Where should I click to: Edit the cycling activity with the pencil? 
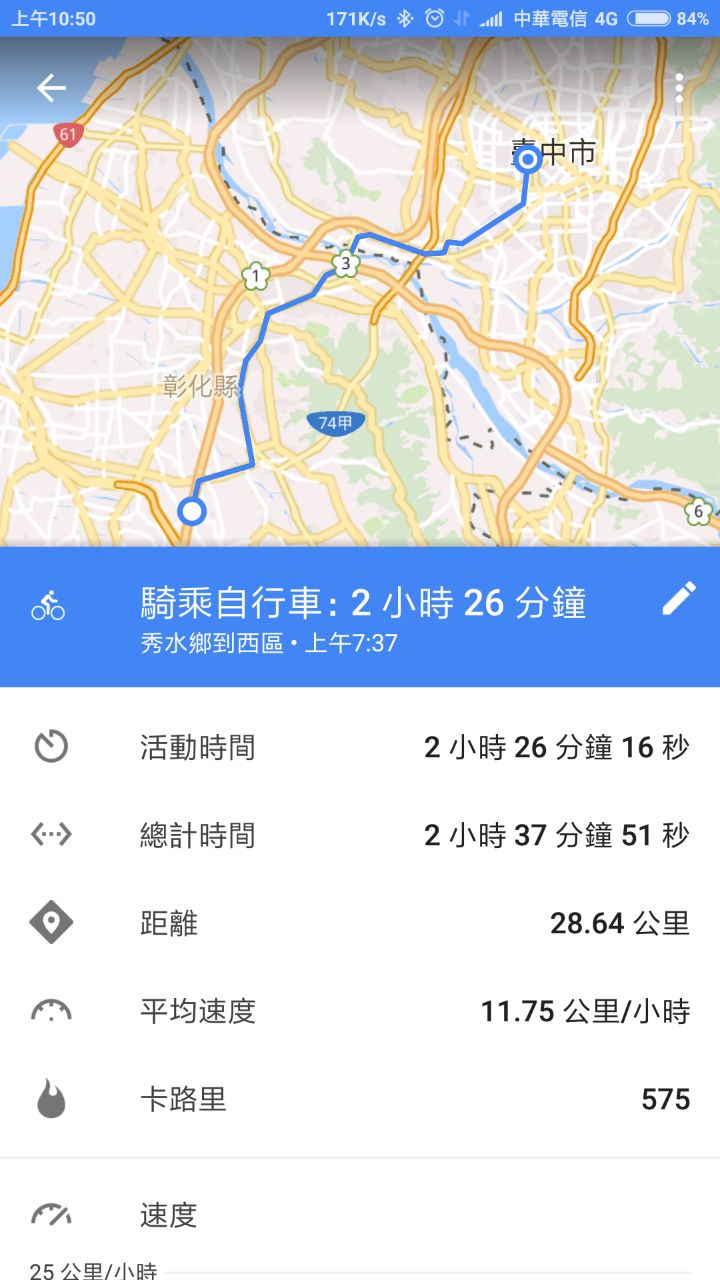[678, 600]
